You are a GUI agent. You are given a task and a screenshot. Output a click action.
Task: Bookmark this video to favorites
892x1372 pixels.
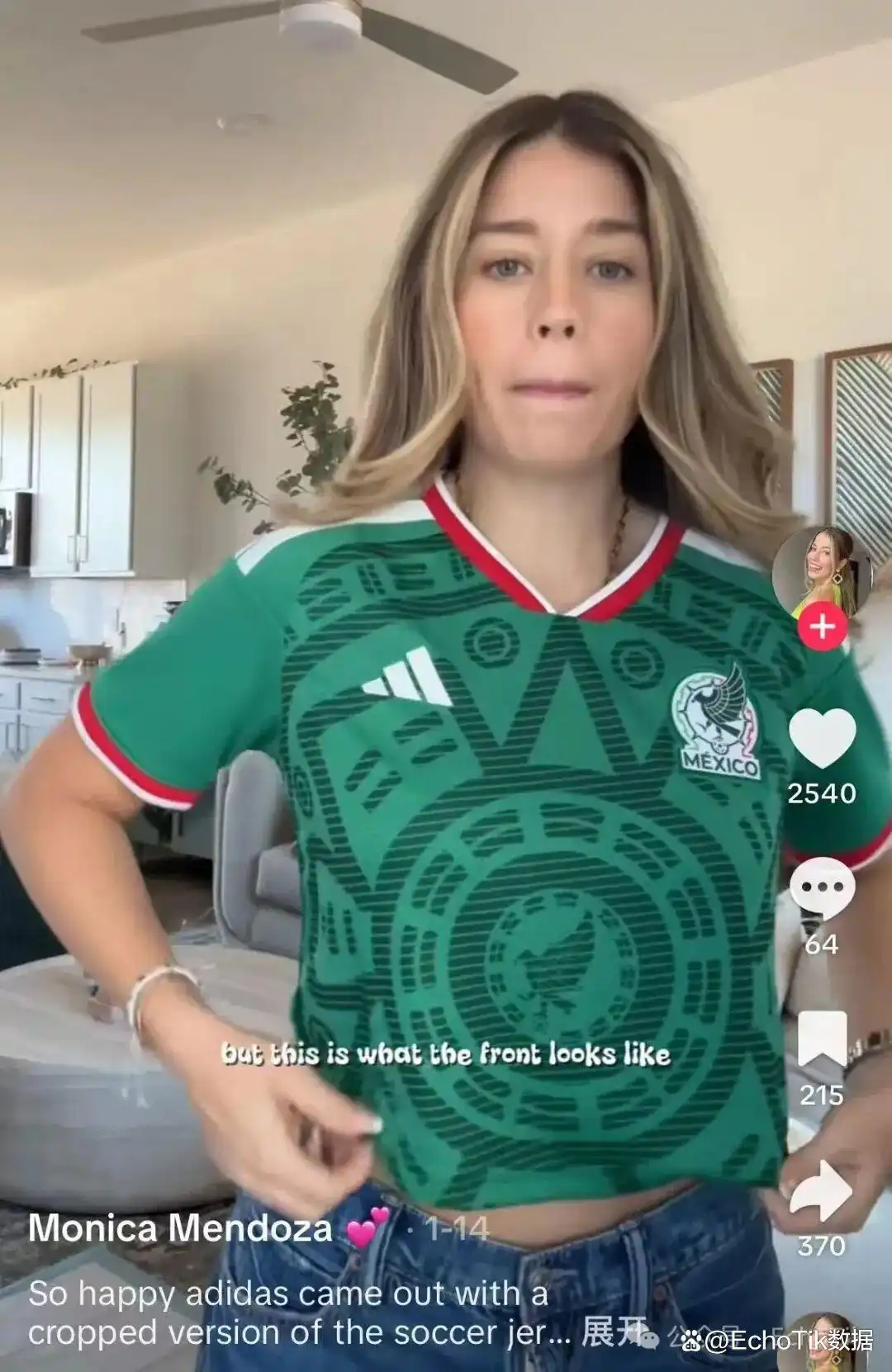822,1039
